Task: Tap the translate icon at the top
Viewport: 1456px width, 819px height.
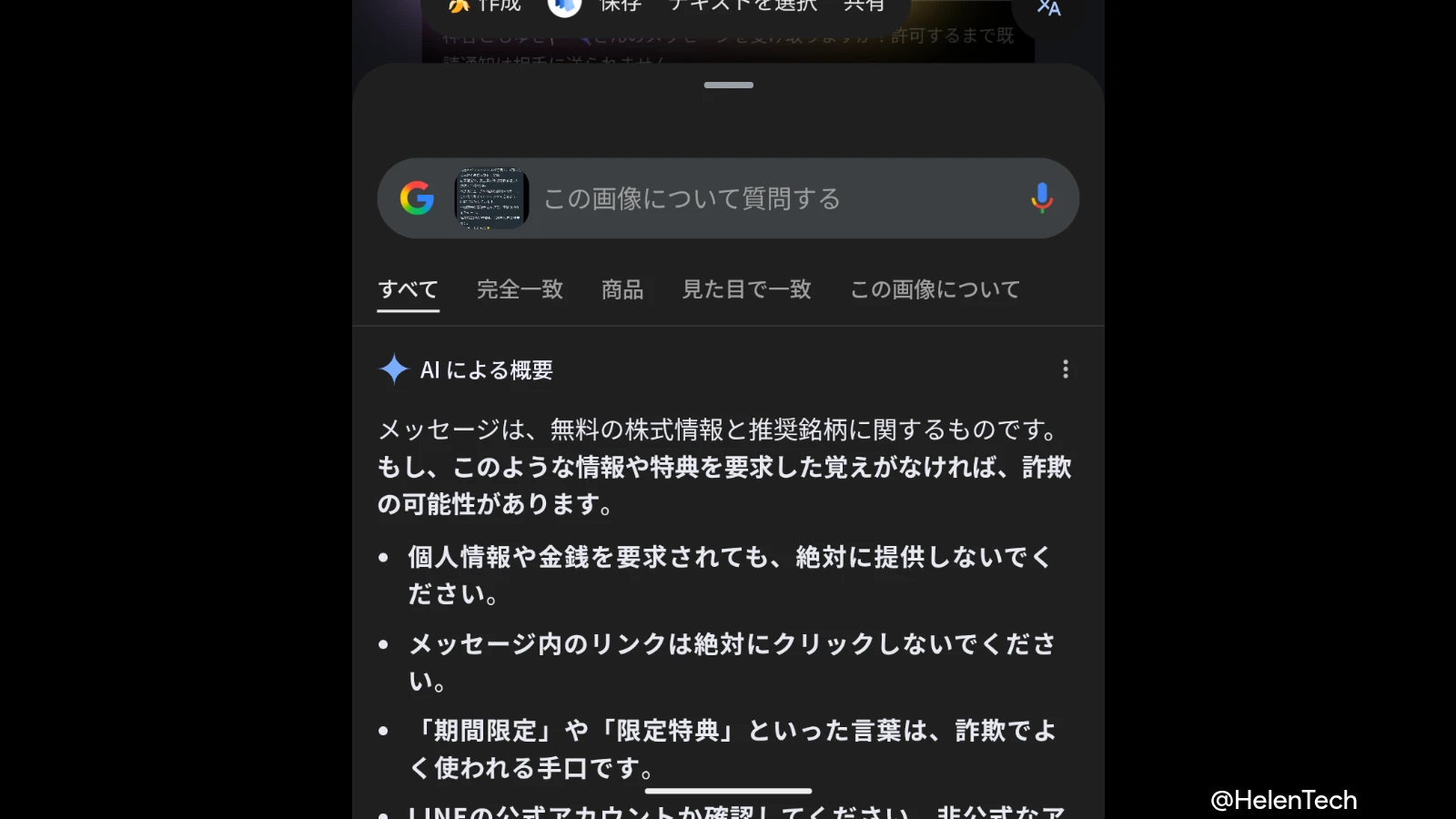Action: (1049, 9)
